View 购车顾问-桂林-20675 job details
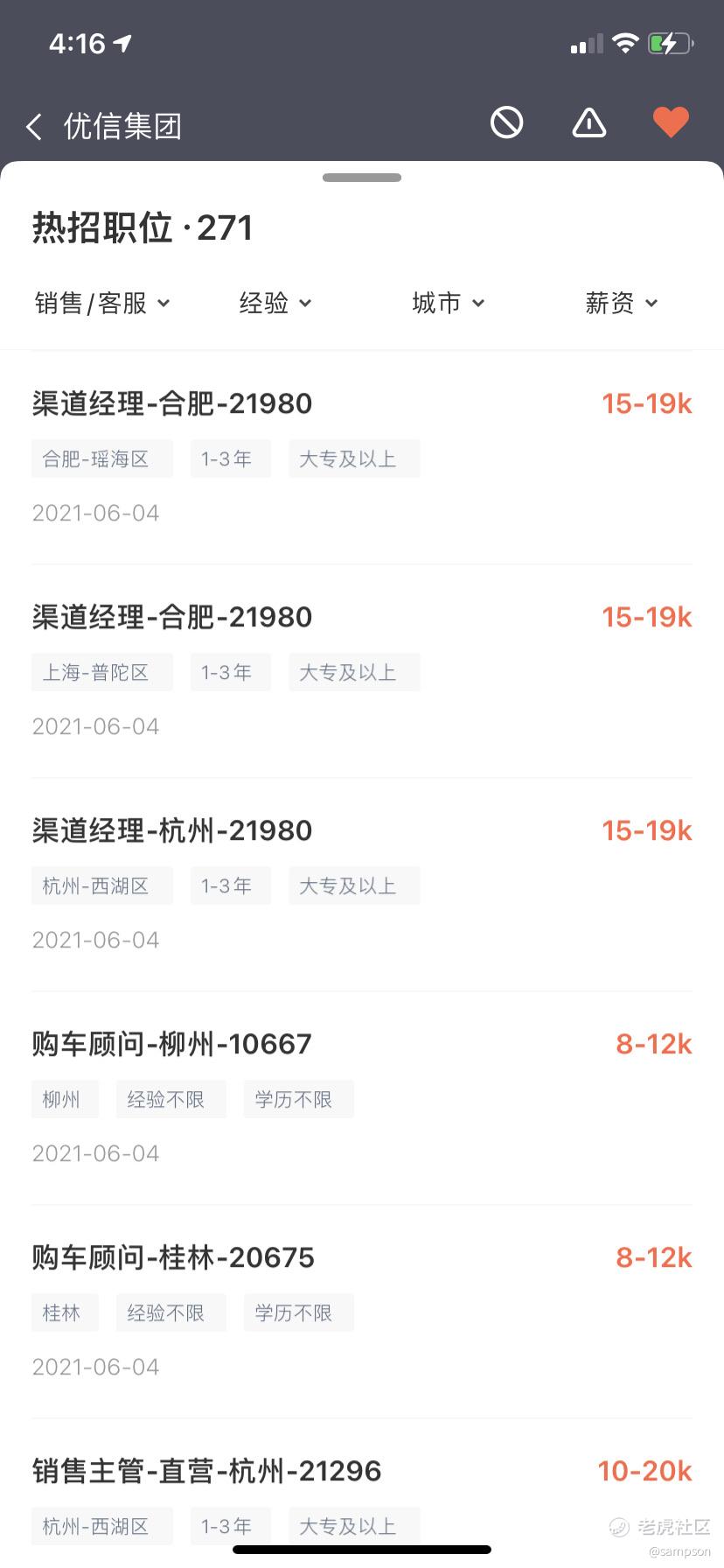 pyautogui.click(x=362, y=1311)
